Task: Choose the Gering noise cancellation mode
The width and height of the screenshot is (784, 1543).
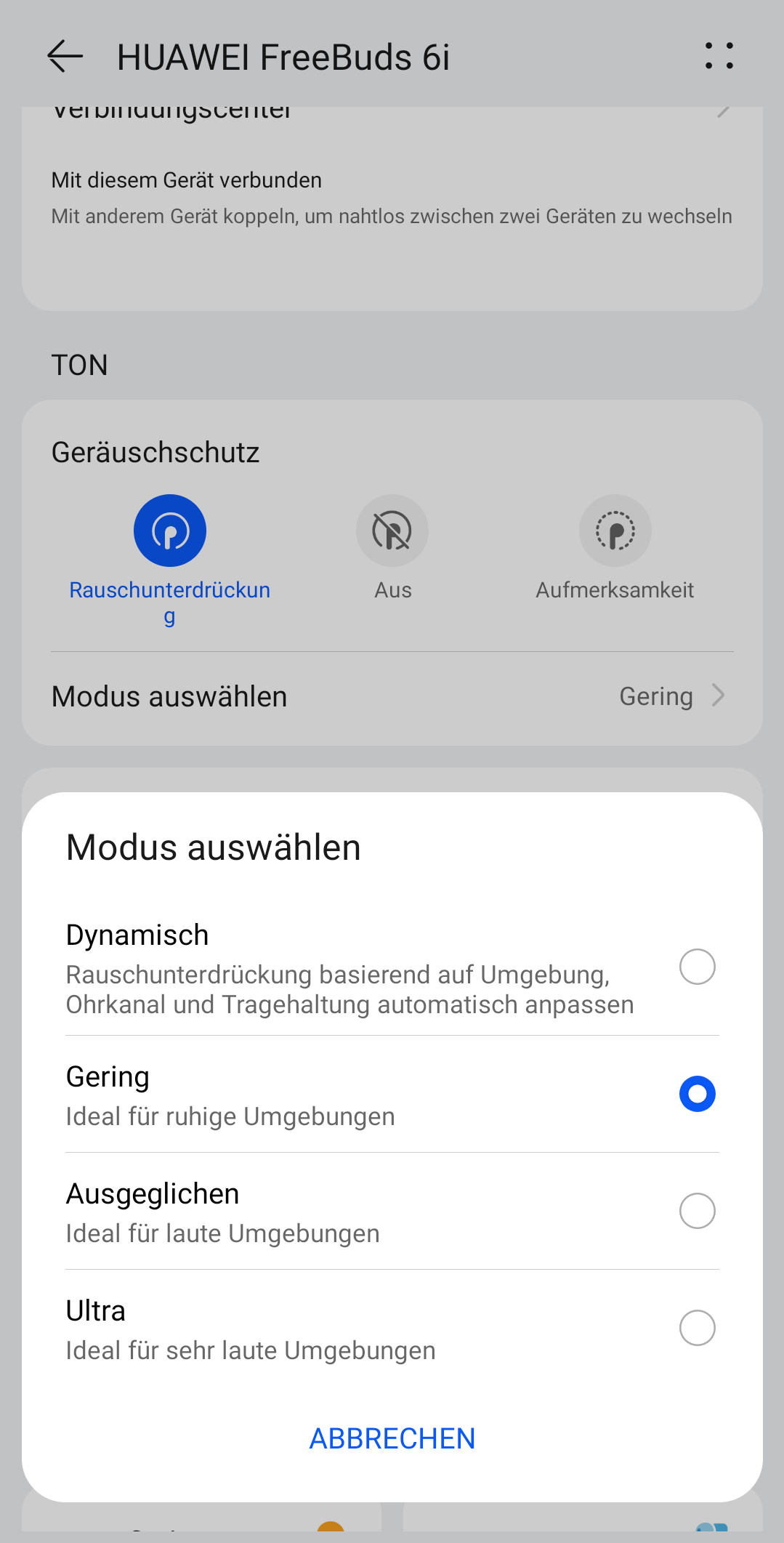Action: tap(696, 1094)
